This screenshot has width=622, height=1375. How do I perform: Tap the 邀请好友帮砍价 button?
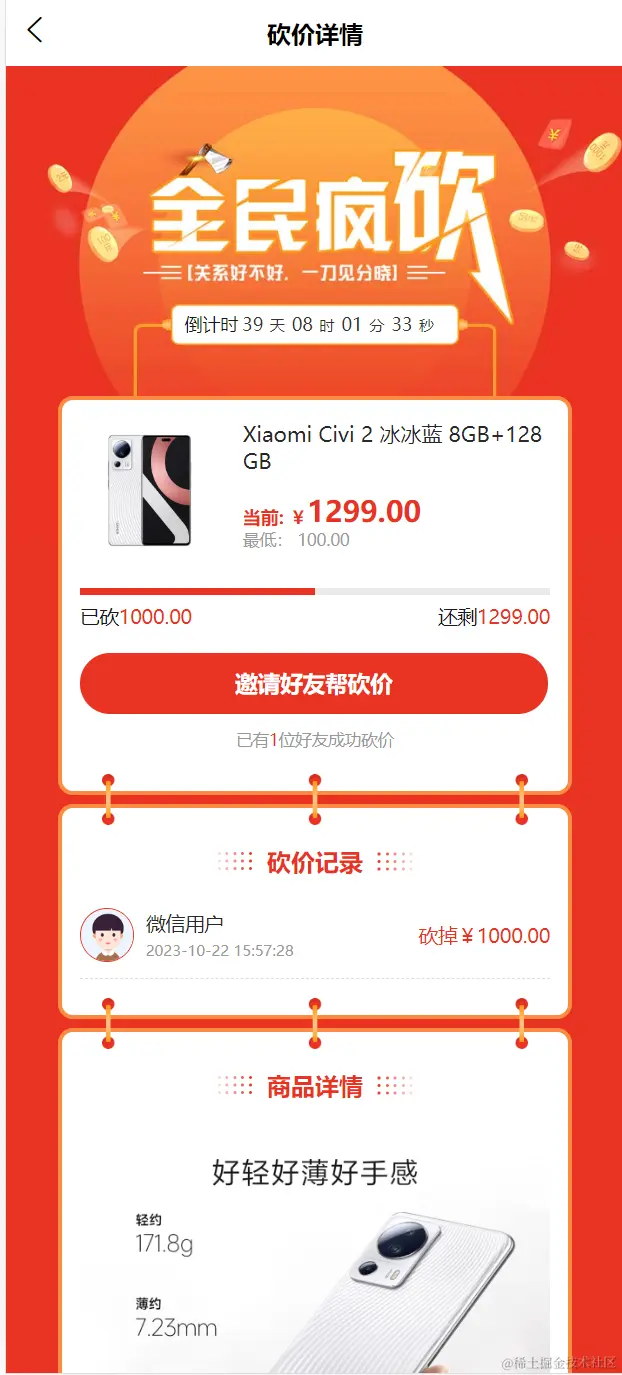point(314,684)
